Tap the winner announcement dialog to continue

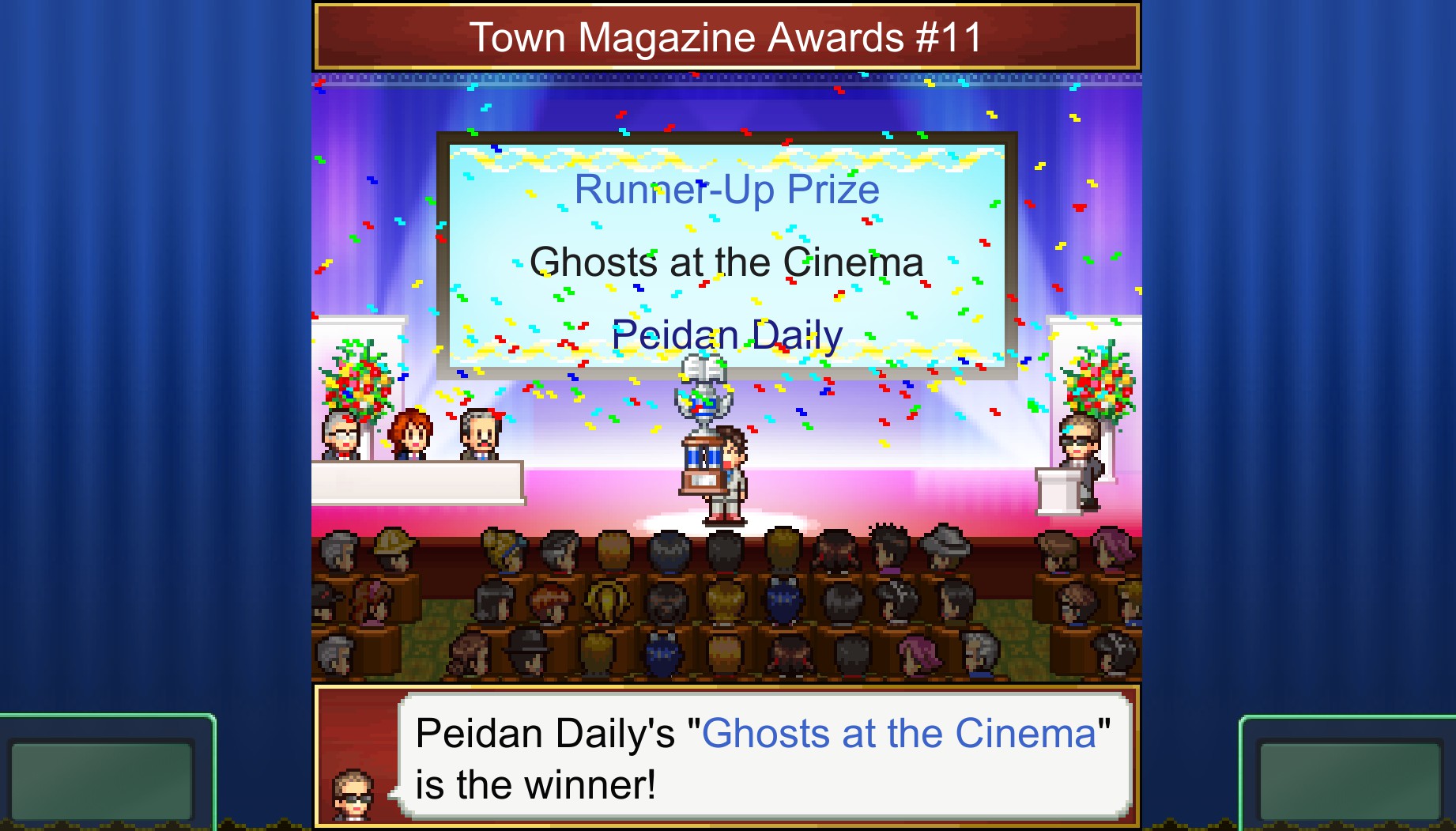(x=764, y=757)
